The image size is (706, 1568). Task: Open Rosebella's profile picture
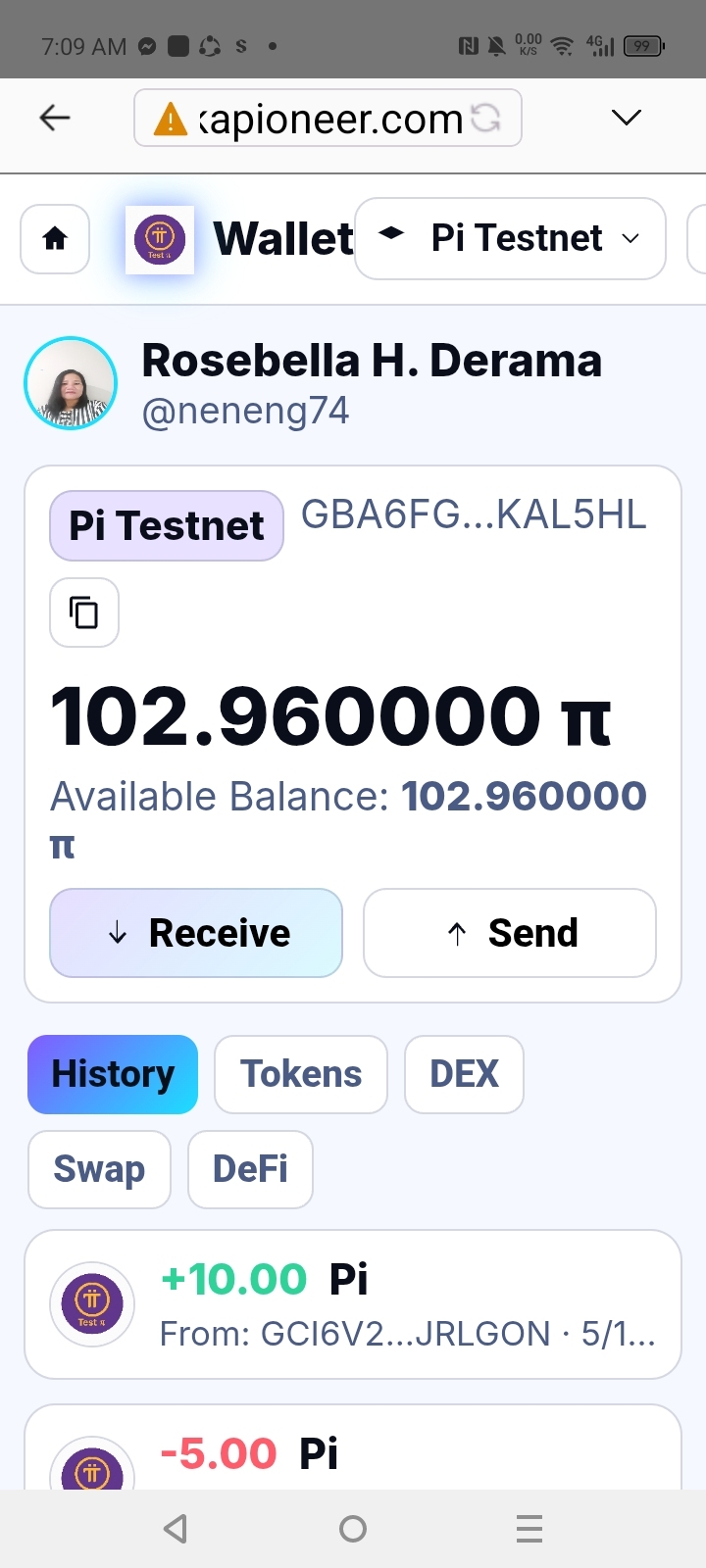71,383
